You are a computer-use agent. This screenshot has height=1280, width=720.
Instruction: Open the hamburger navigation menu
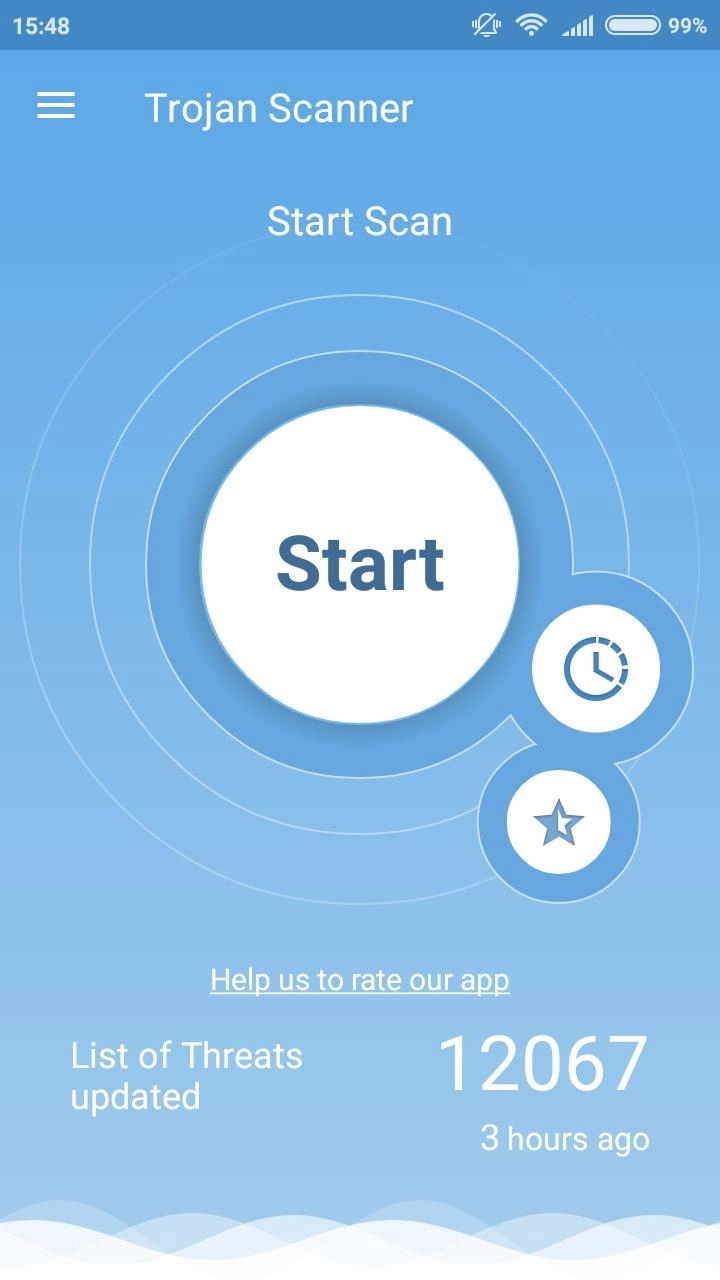[56, 107]
